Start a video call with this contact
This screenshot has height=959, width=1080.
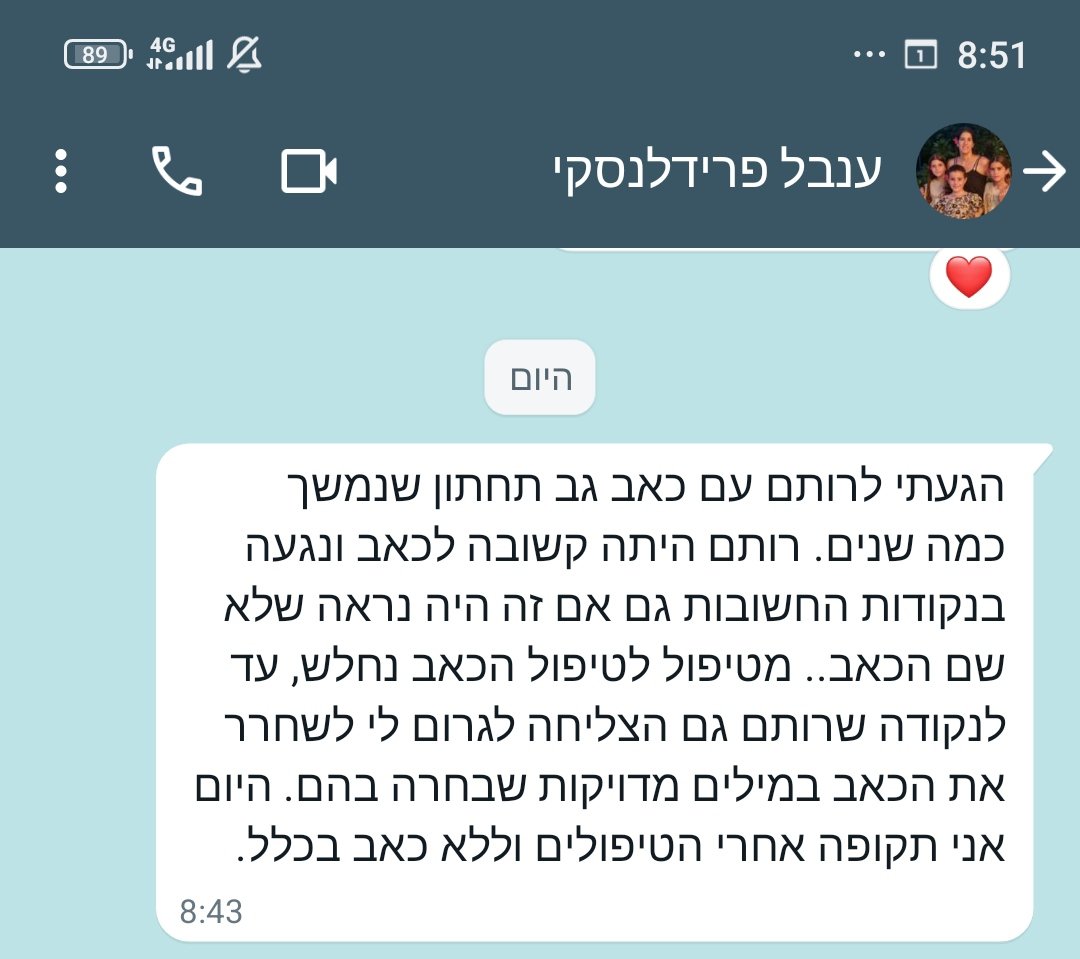coord(308,172)
